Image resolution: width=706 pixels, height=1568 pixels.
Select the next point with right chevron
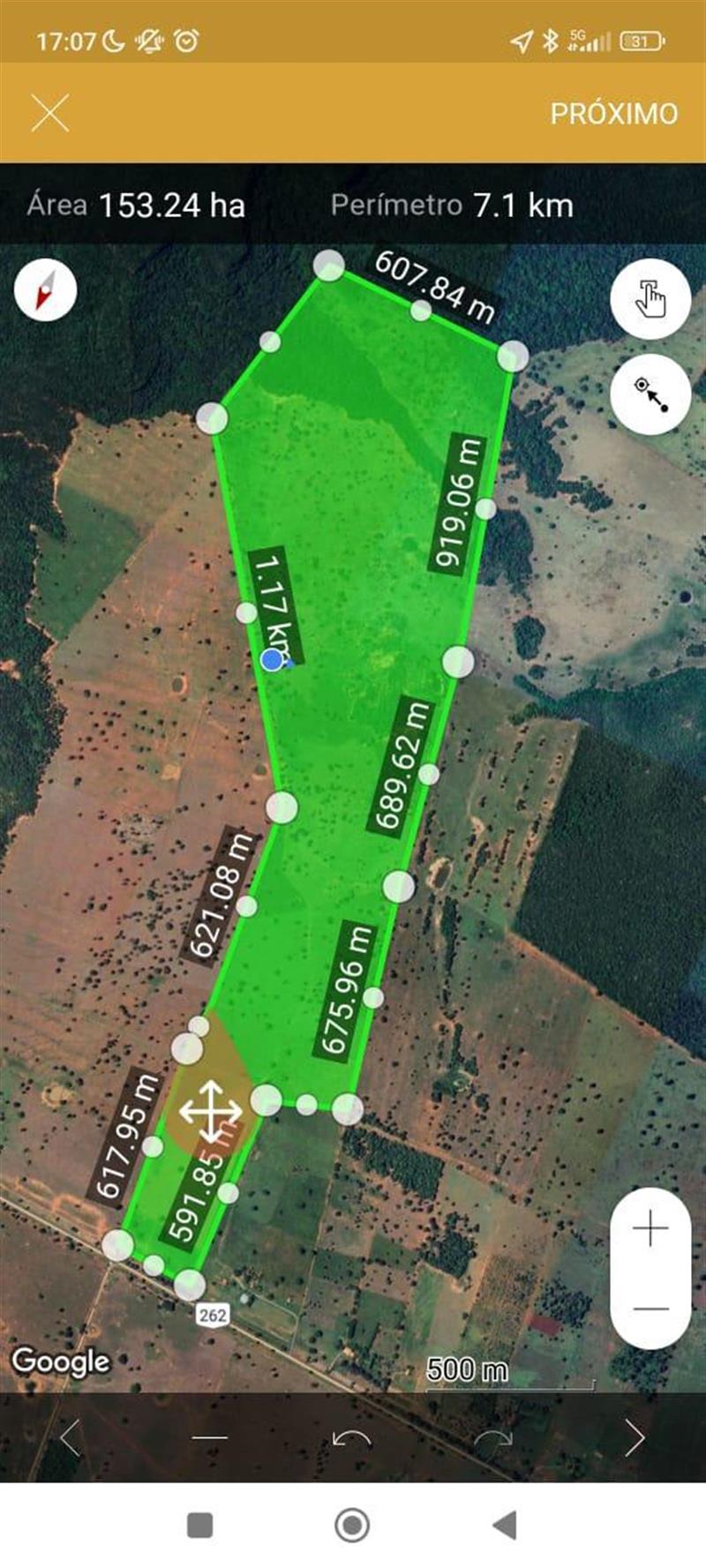pyautogui.click(x=634, y=1437)
